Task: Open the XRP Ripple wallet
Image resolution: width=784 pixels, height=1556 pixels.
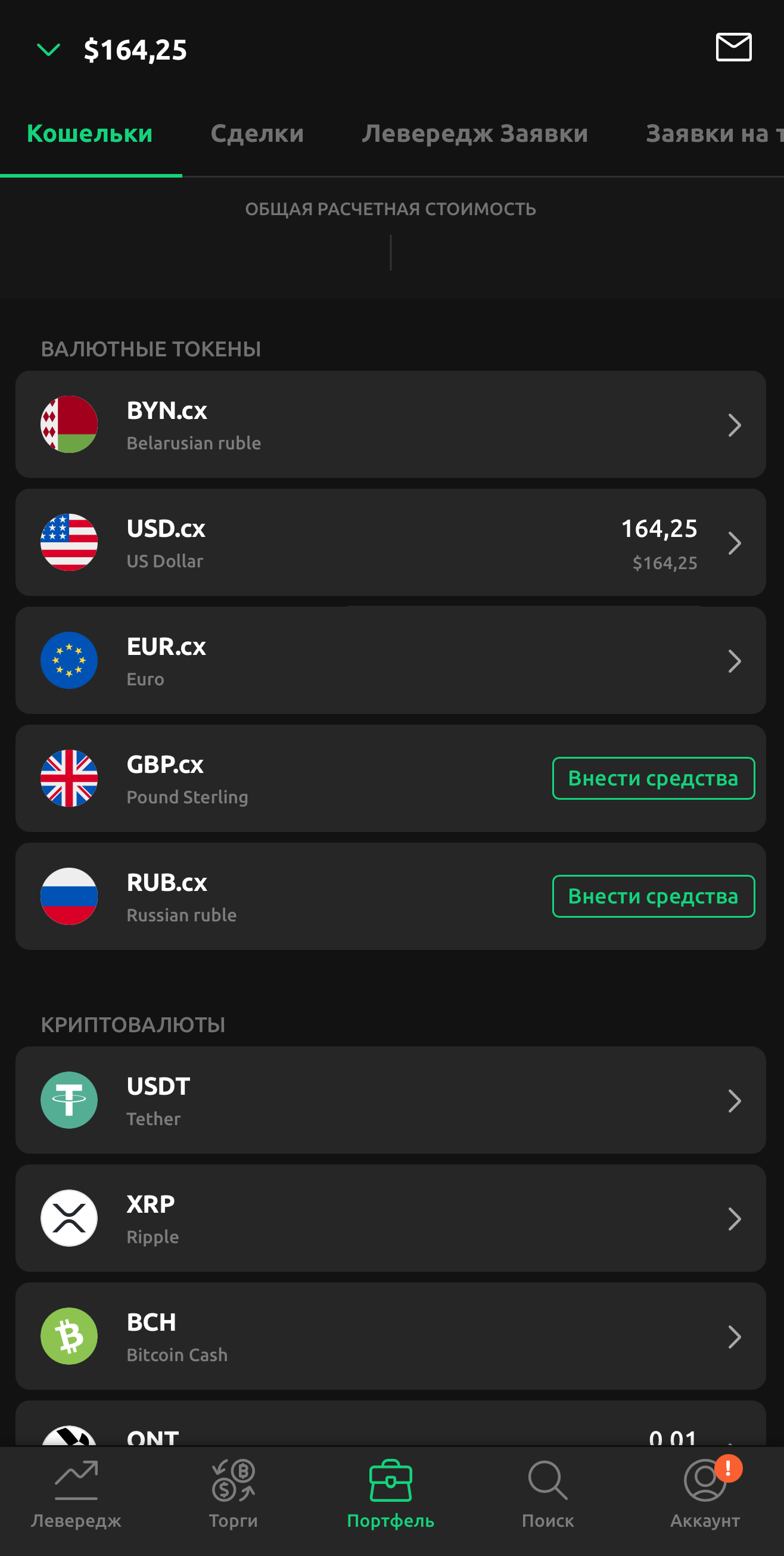Action: 390,1218
